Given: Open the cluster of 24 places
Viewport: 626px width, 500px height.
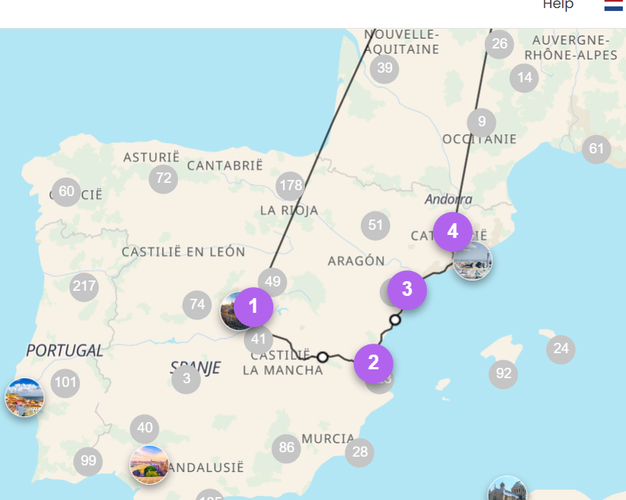Looking at the screenshot, I should tap(561, 349).
